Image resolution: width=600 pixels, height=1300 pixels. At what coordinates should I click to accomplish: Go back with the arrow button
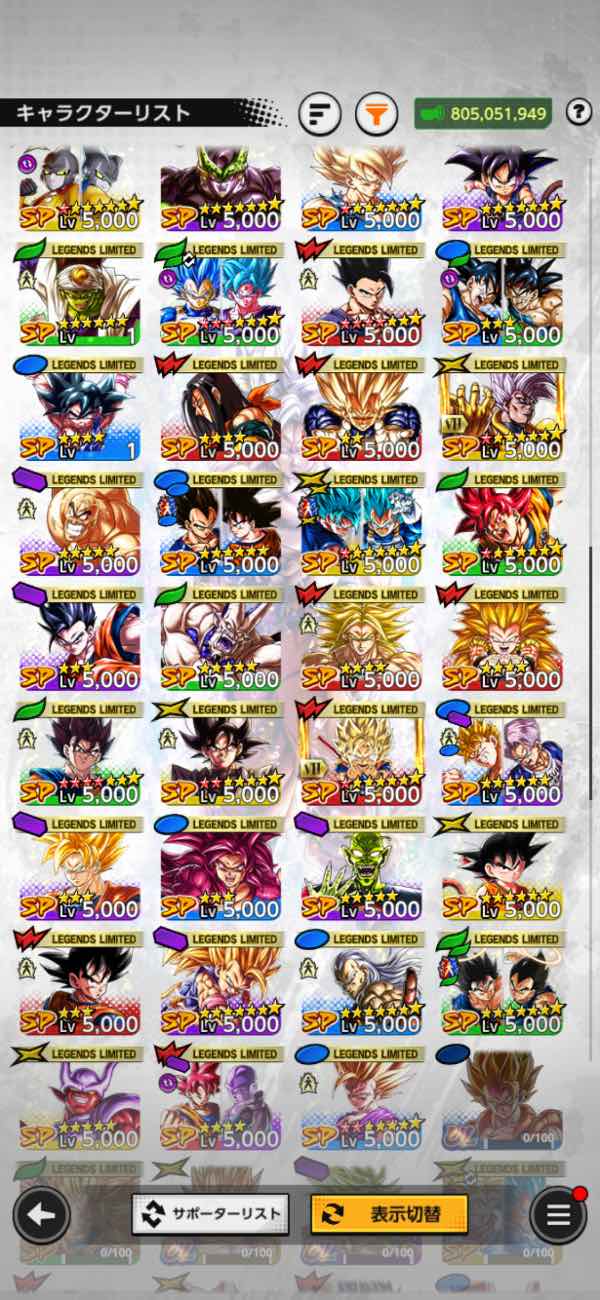tap(41, 1215)
